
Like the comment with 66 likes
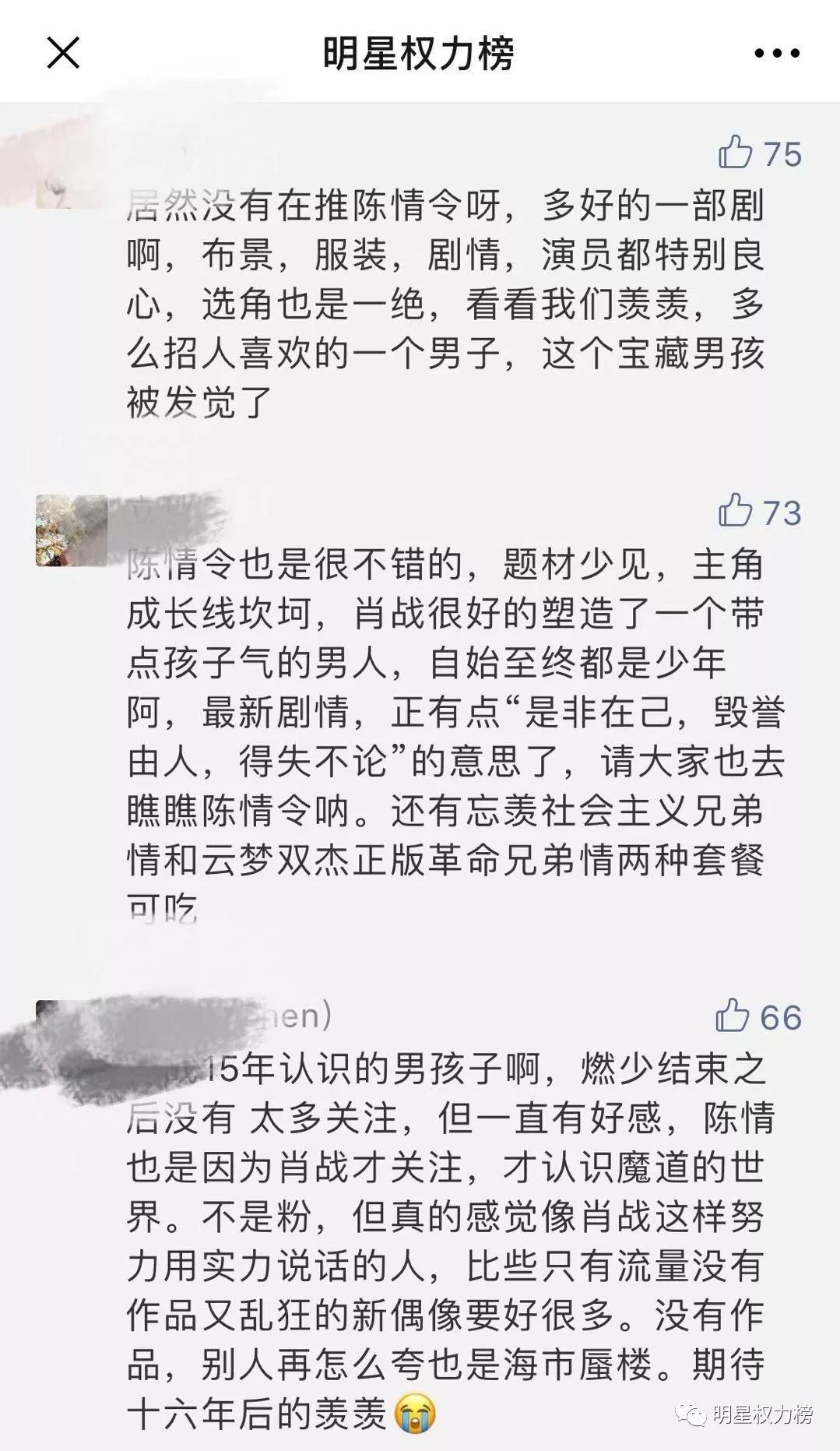[733, 1016]
